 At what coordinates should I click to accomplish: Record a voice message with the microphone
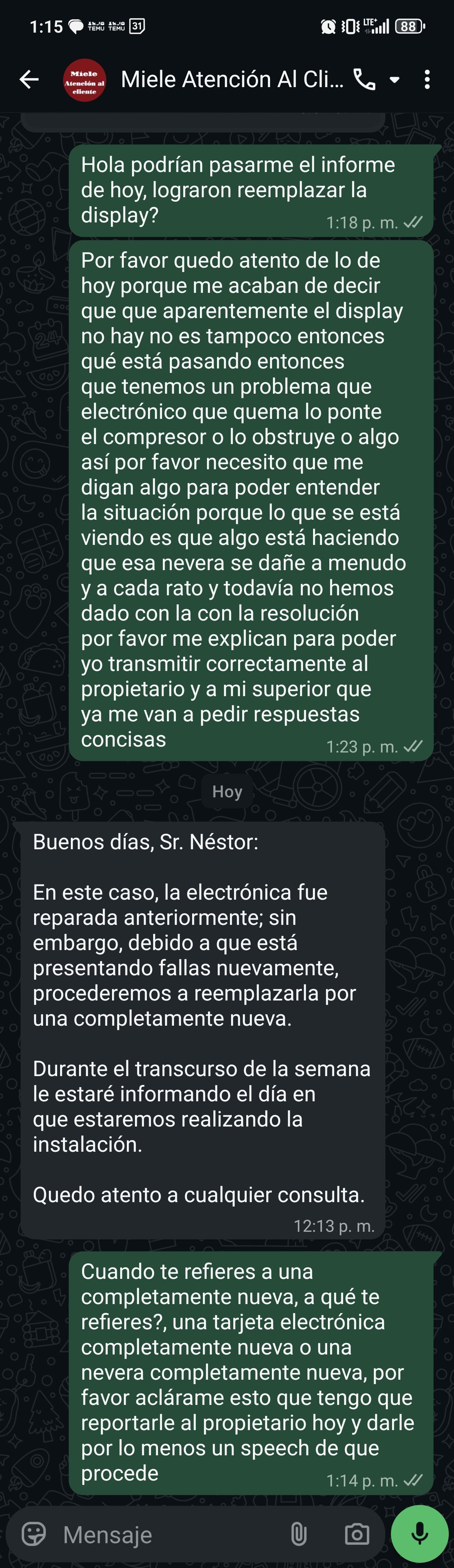[420, 1534]
